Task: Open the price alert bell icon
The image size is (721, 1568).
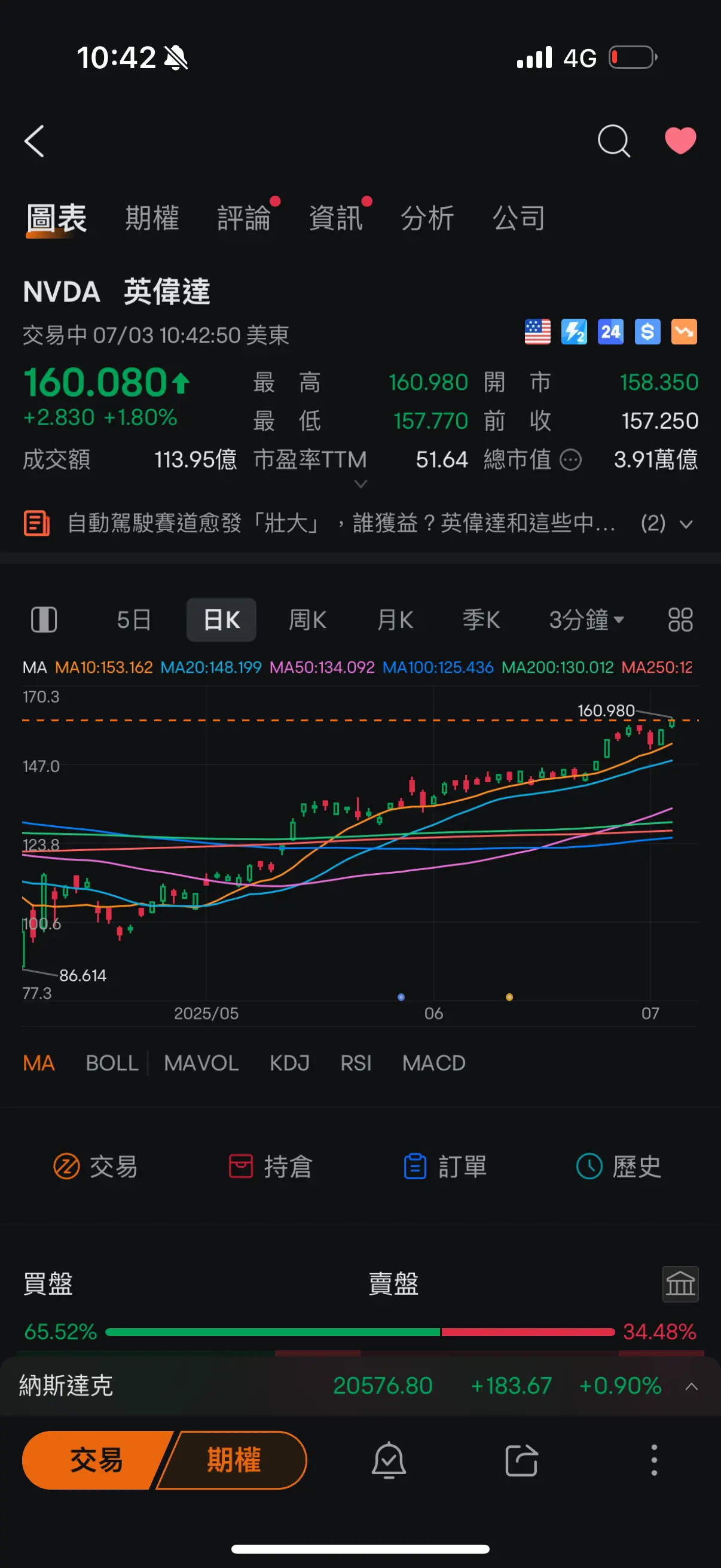Action: 389,1460
